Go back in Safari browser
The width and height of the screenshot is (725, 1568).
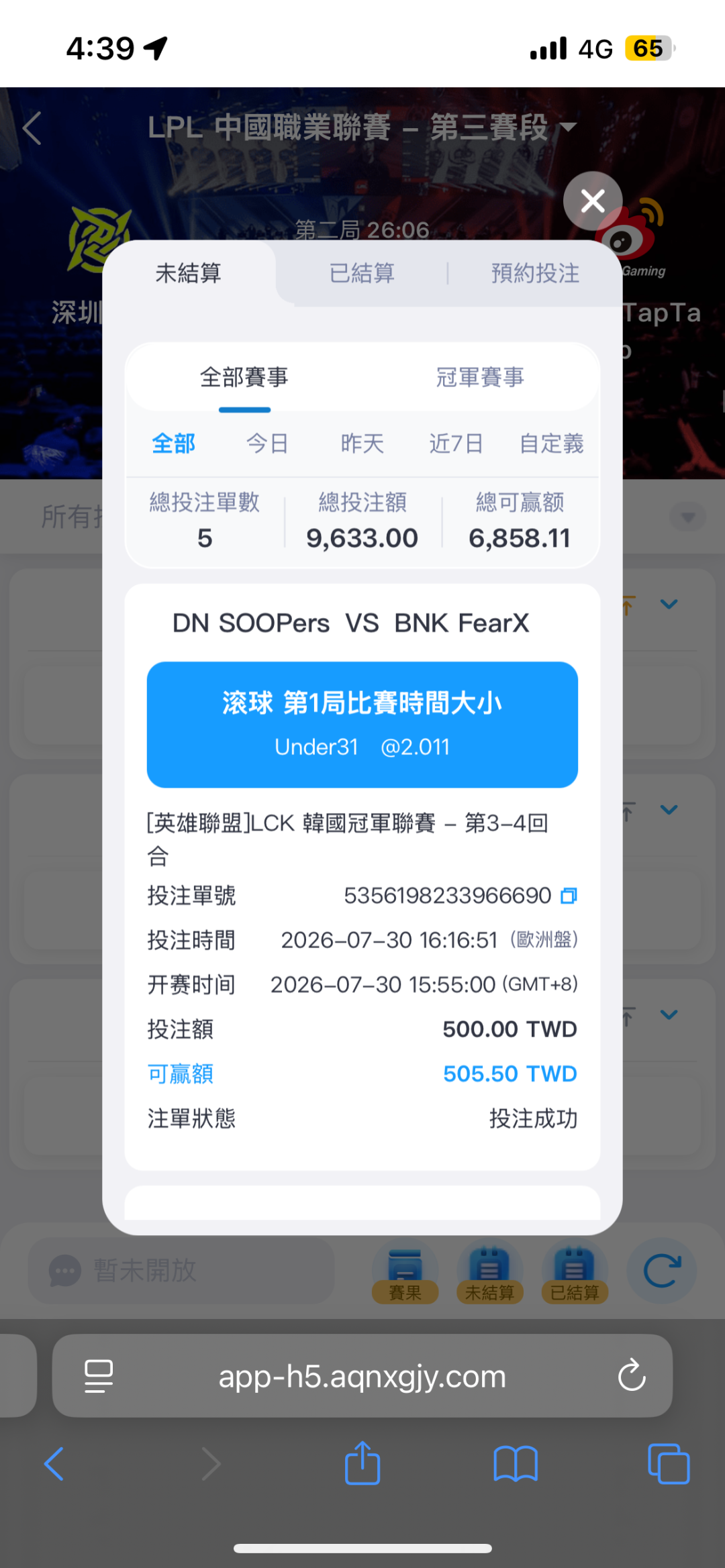point(54,1463)
